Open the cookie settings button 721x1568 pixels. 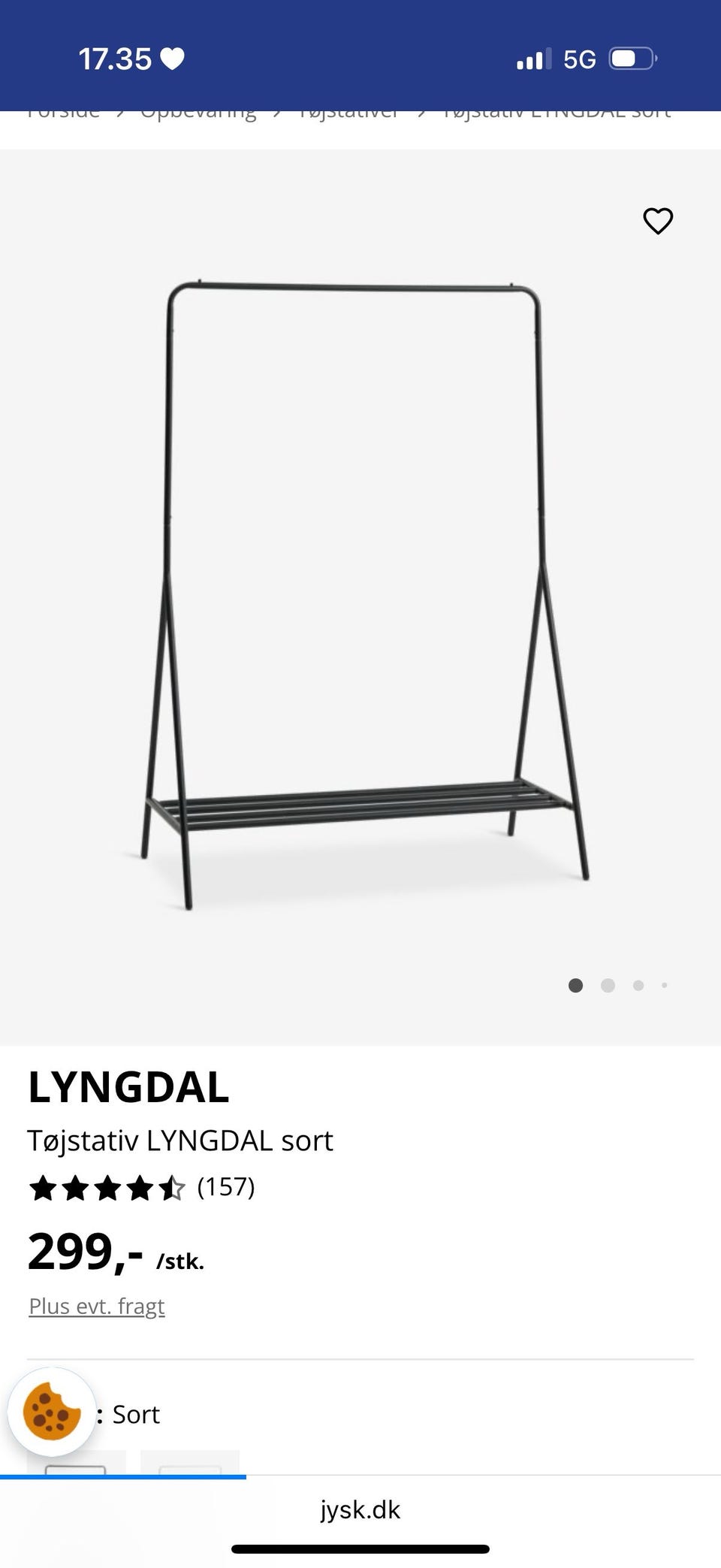pyautogui.click(x=51, y=1412)
